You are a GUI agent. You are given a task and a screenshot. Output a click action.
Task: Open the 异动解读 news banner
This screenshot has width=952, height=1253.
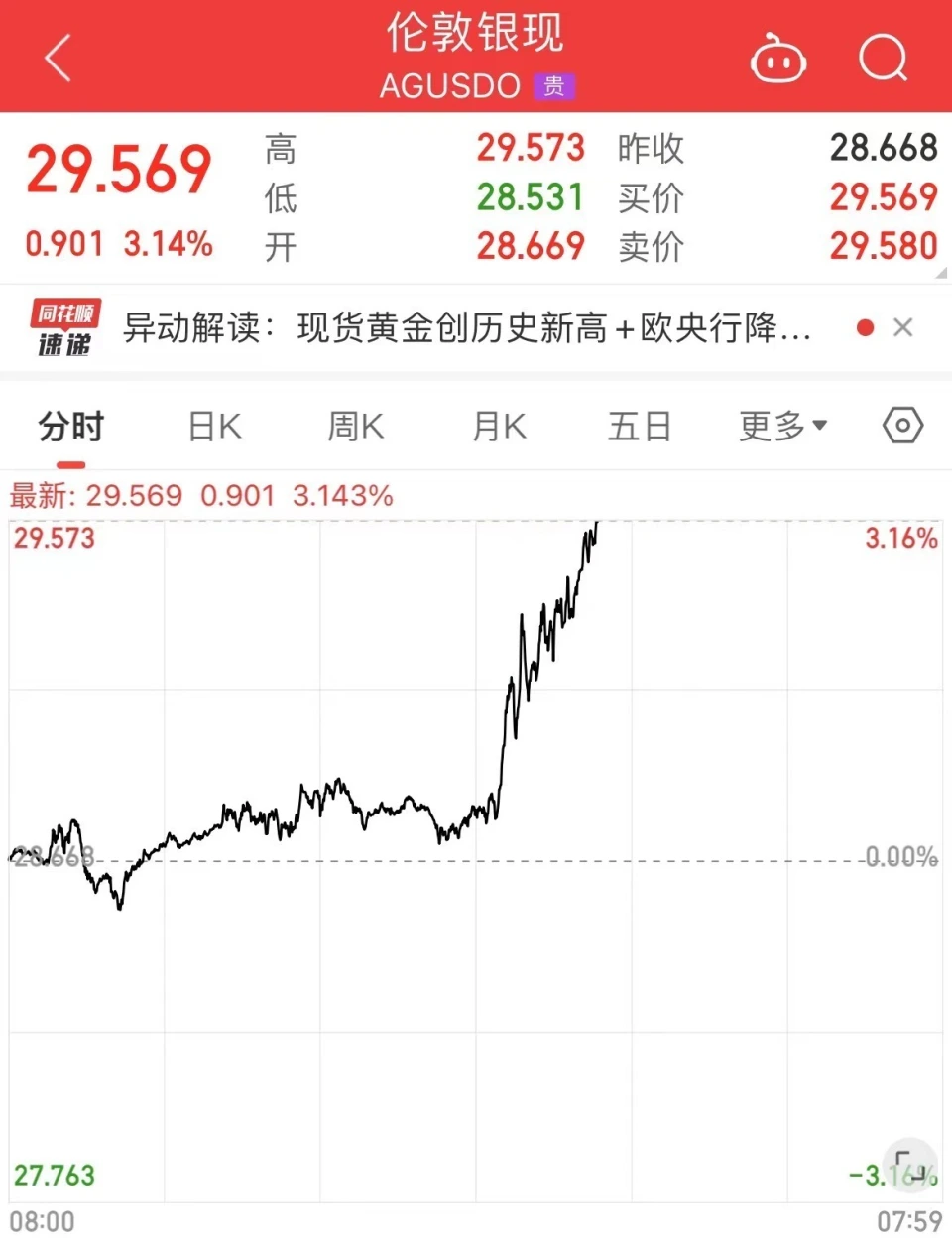[x=466, y=328]
